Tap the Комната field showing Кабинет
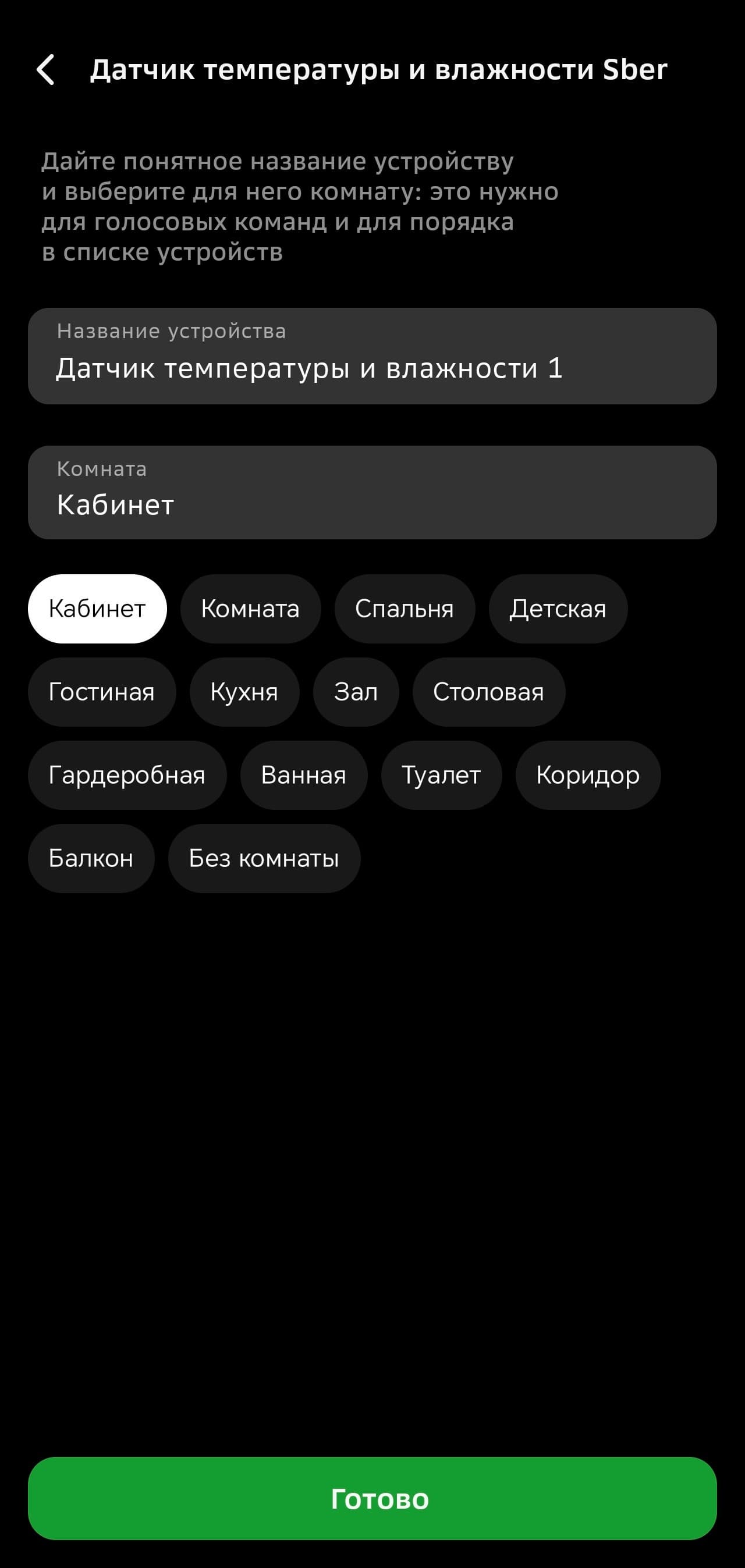 tap(371, 492)
